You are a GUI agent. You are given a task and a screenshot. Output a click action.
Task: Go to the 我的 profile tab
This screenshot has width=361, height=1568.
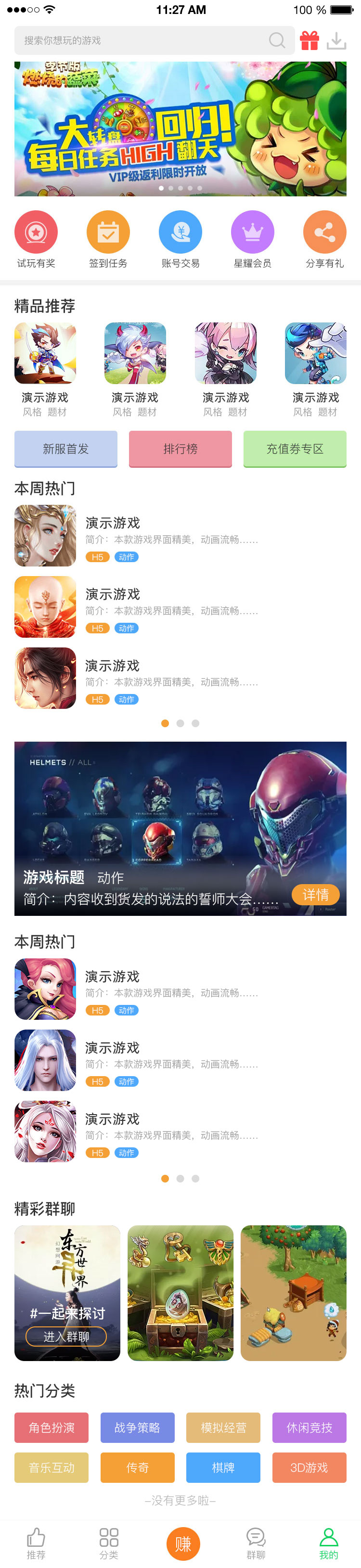pos(329,1543)
